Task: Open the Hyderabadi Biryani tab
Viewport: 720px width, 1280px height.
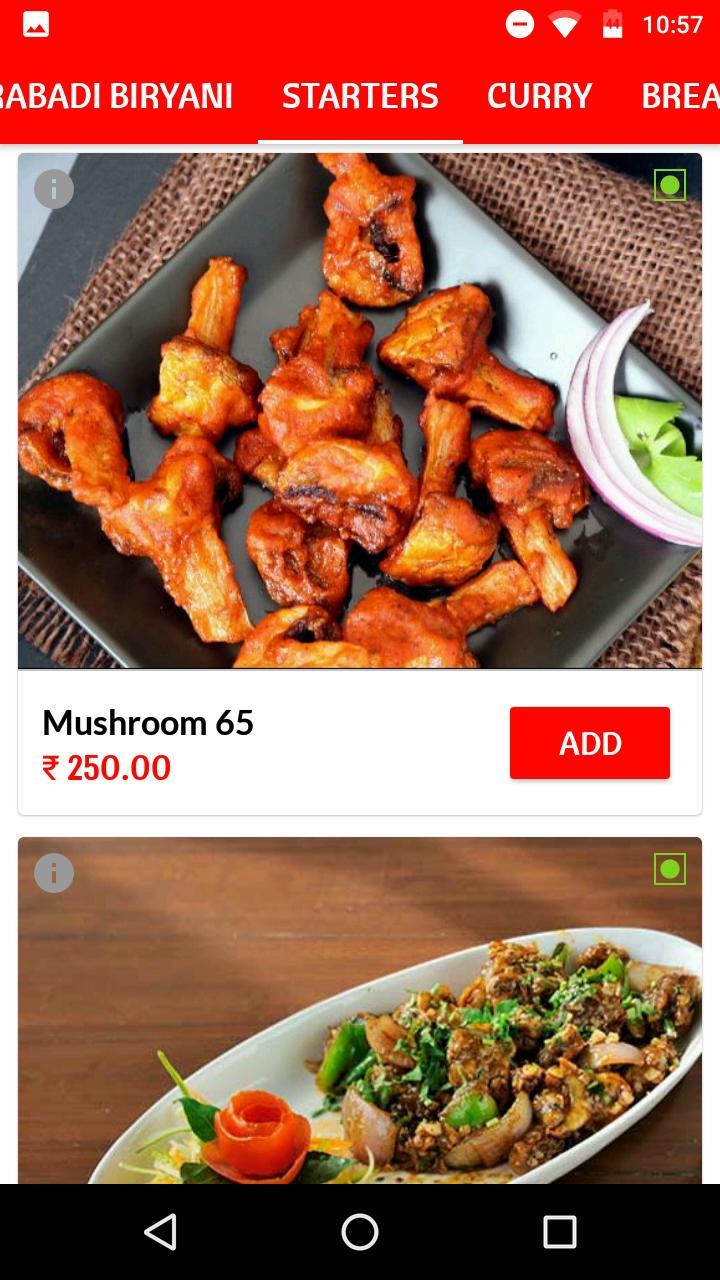Action: (x=117, y=96)
